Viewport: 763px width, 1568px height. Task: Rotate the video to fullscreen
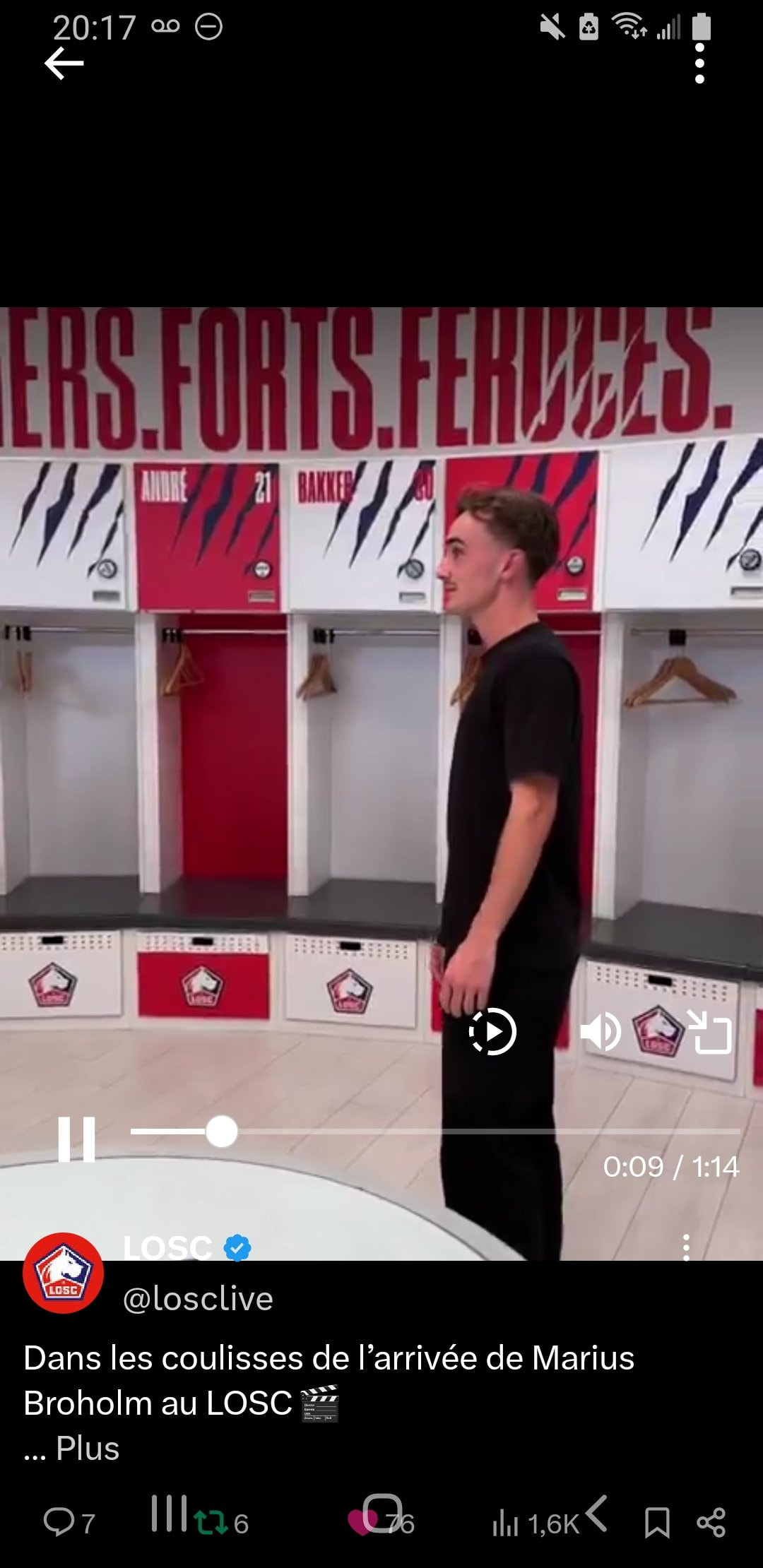pos(709,1032)
